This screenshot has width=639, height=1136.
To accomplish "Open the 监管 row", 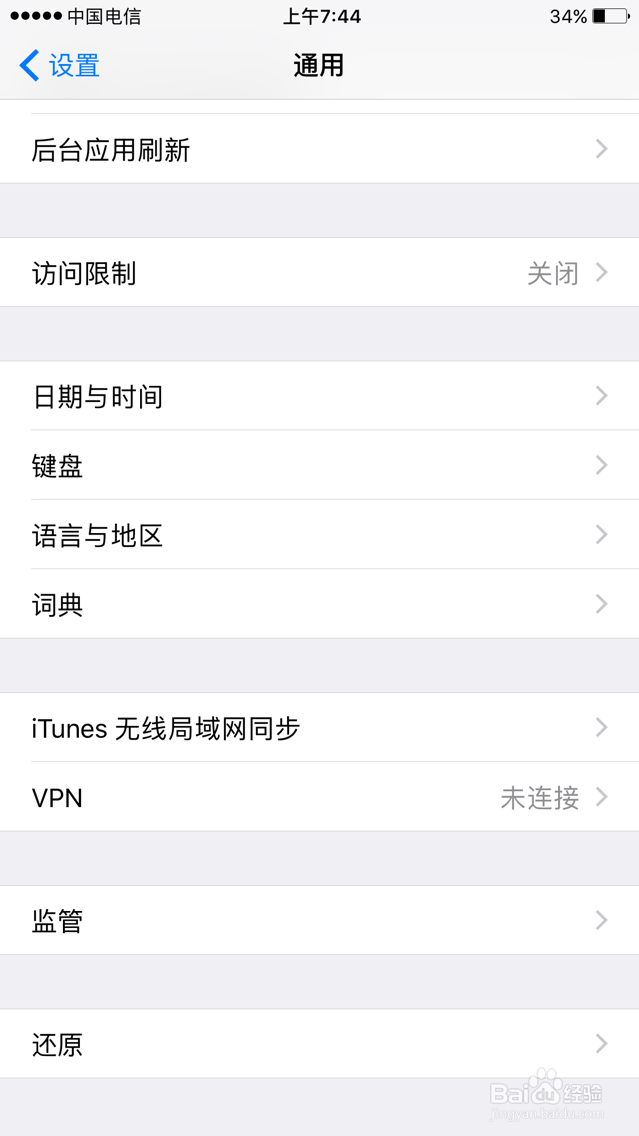I will click(320, 920).
